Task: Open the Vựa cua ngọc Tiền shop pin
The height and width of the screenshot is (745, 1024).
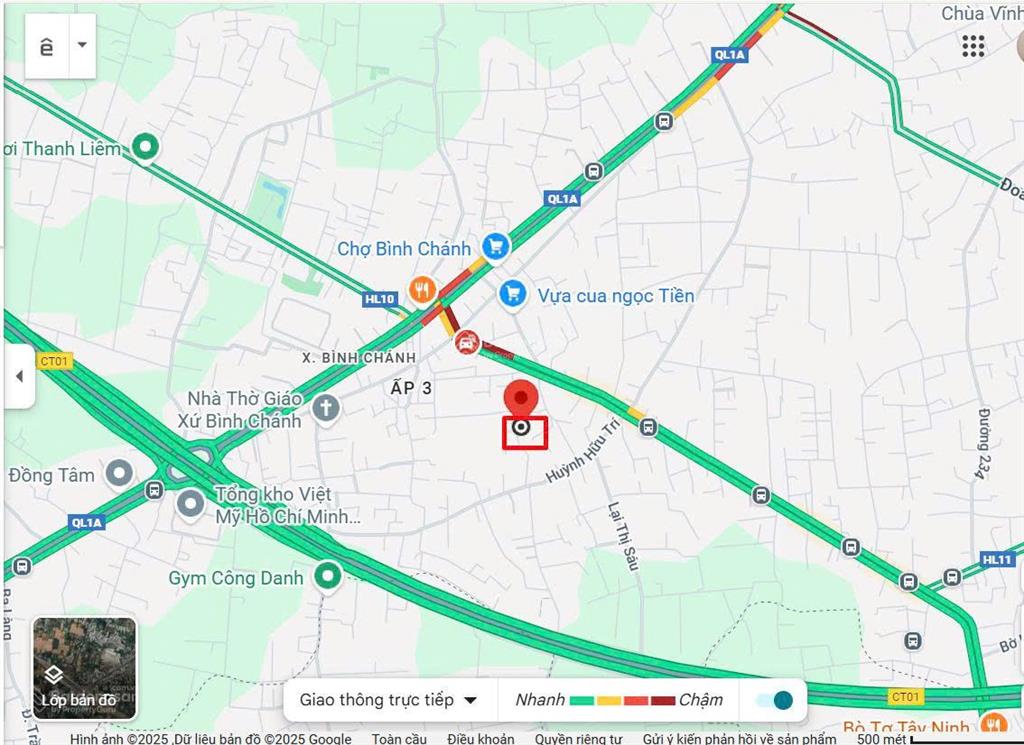Action: [x=513, y=293]
